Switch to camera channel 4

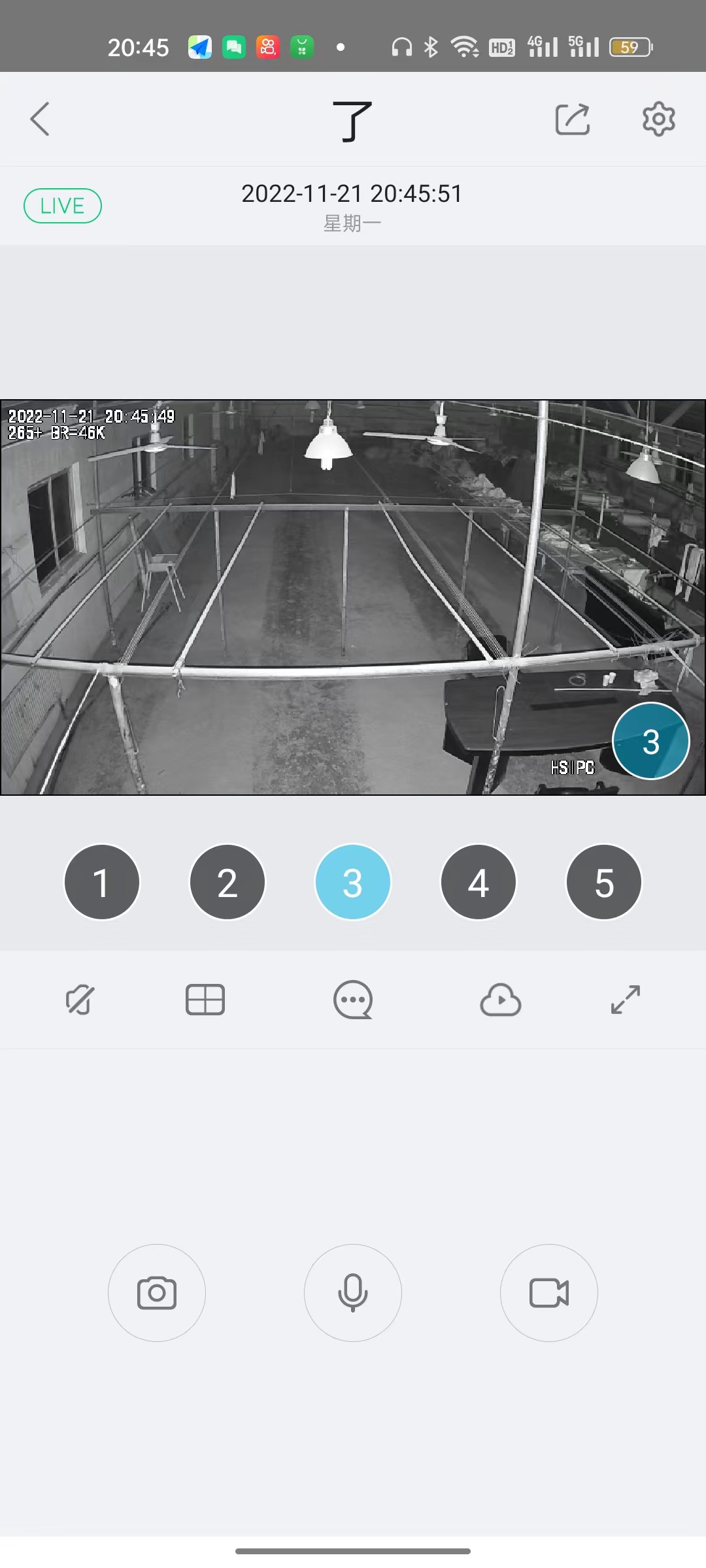click(x=479, y=882)
